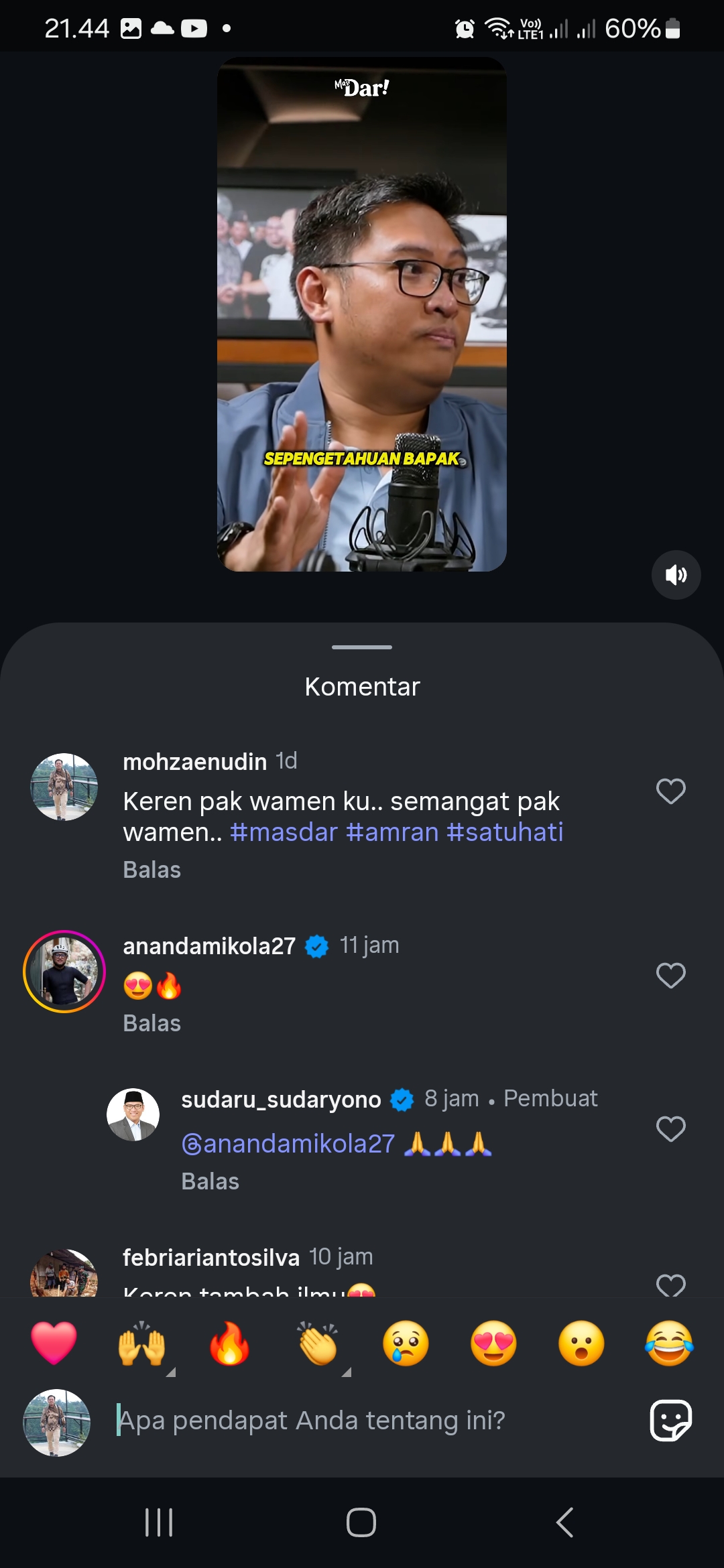This screenshot has height=1568, width=724.
Task: Go back using the system back button
Action: click(564, 1522)
